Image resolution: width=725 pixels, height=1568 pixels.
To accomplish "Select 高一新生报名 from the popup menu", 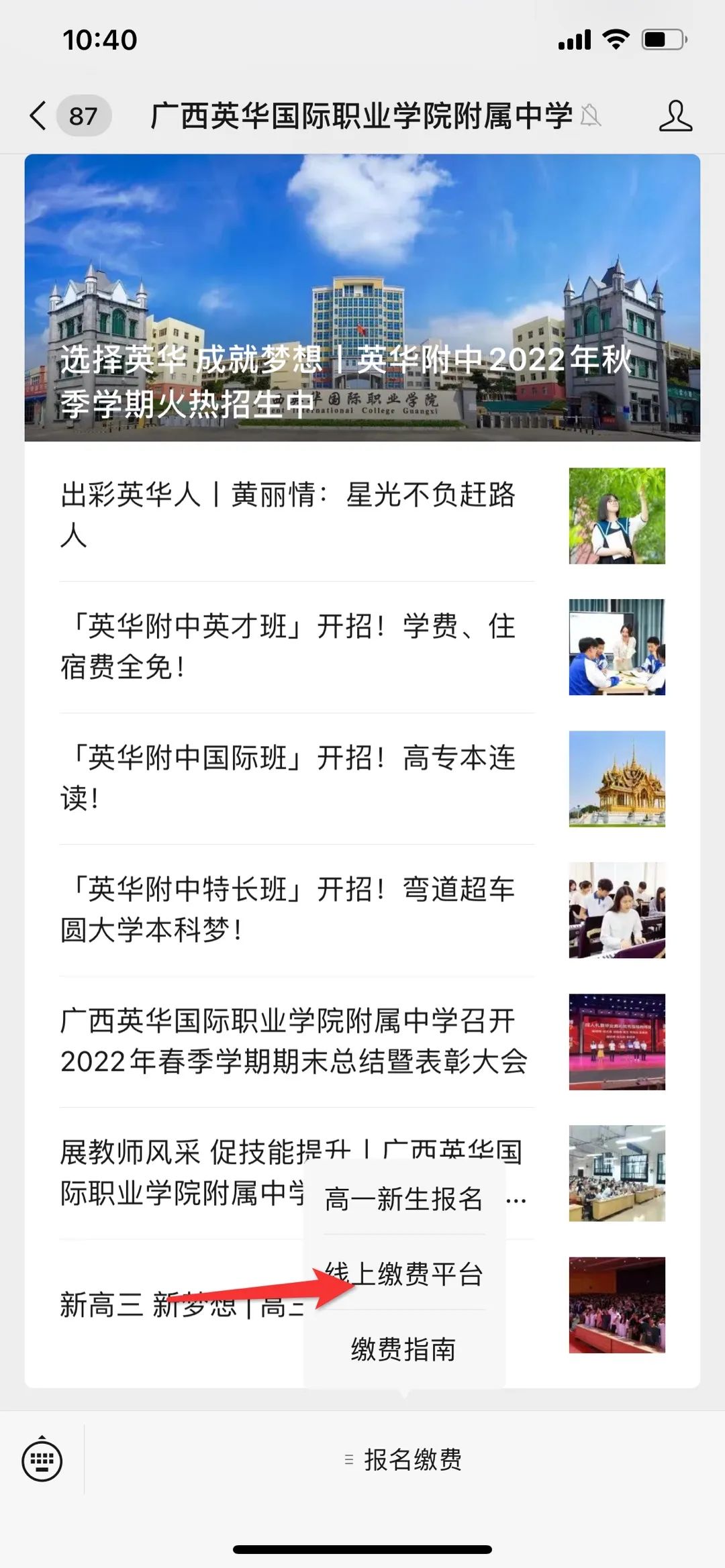I will pos(404,1199).
